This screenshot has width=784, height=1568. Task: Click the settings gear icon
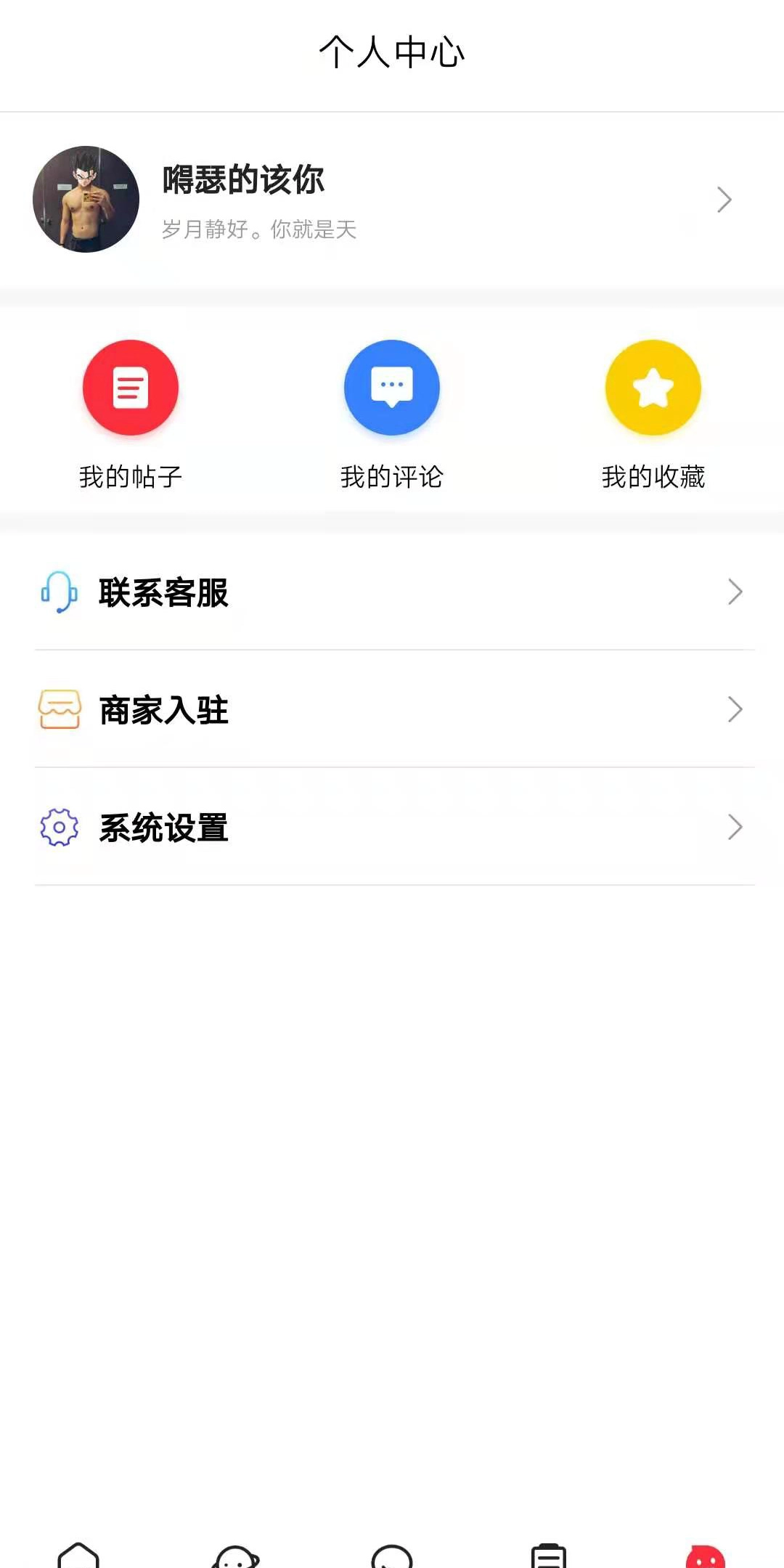click(60, 828)
